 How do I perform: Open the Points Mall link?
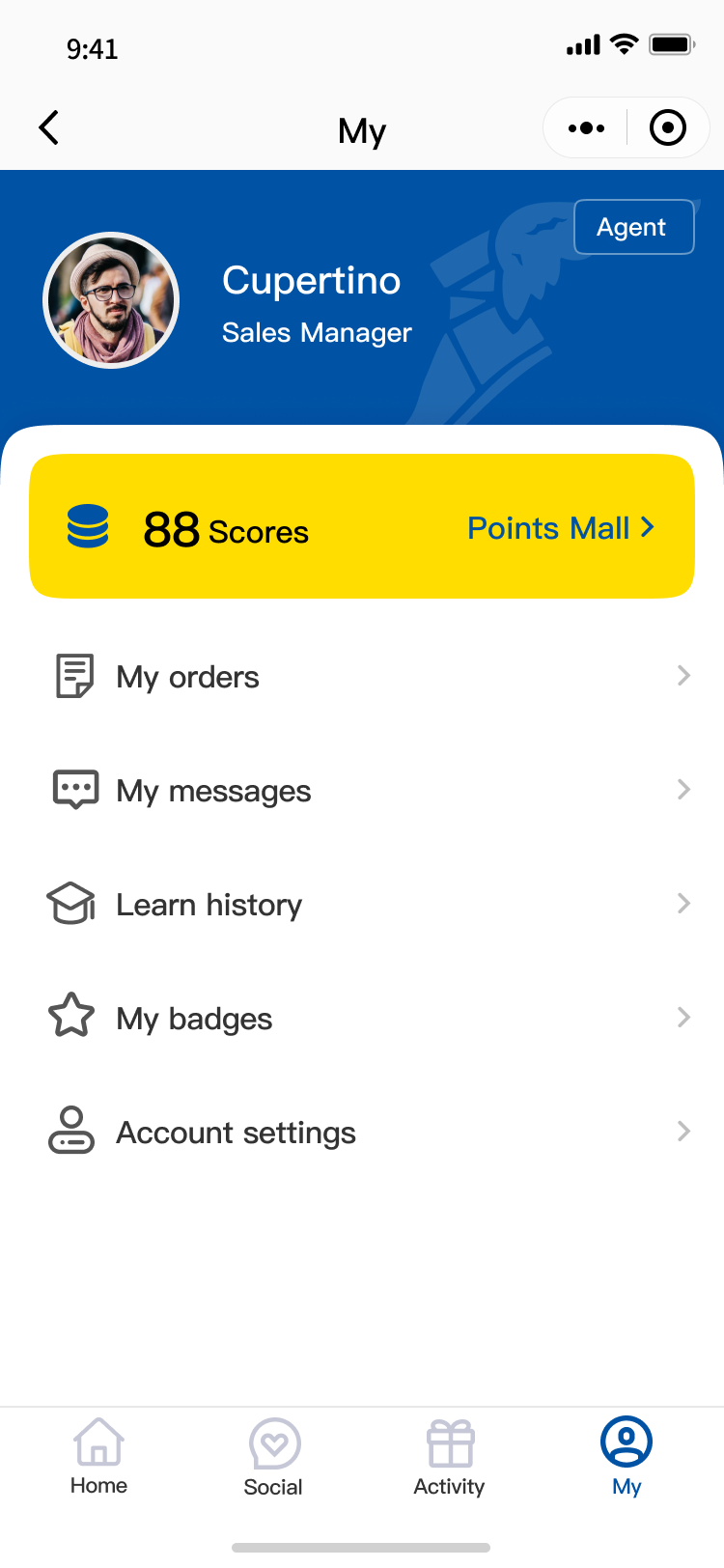[560, 528]
